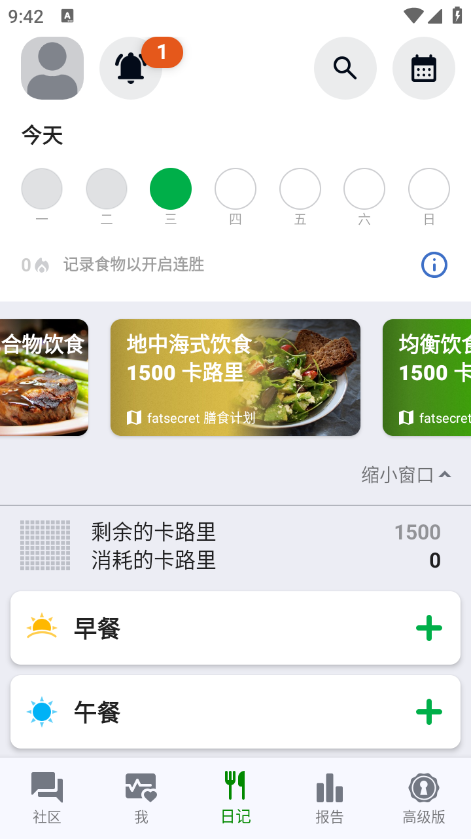Open the 均衡饮食 meal plan card
The image size is (471, 839).
point(427,377)
